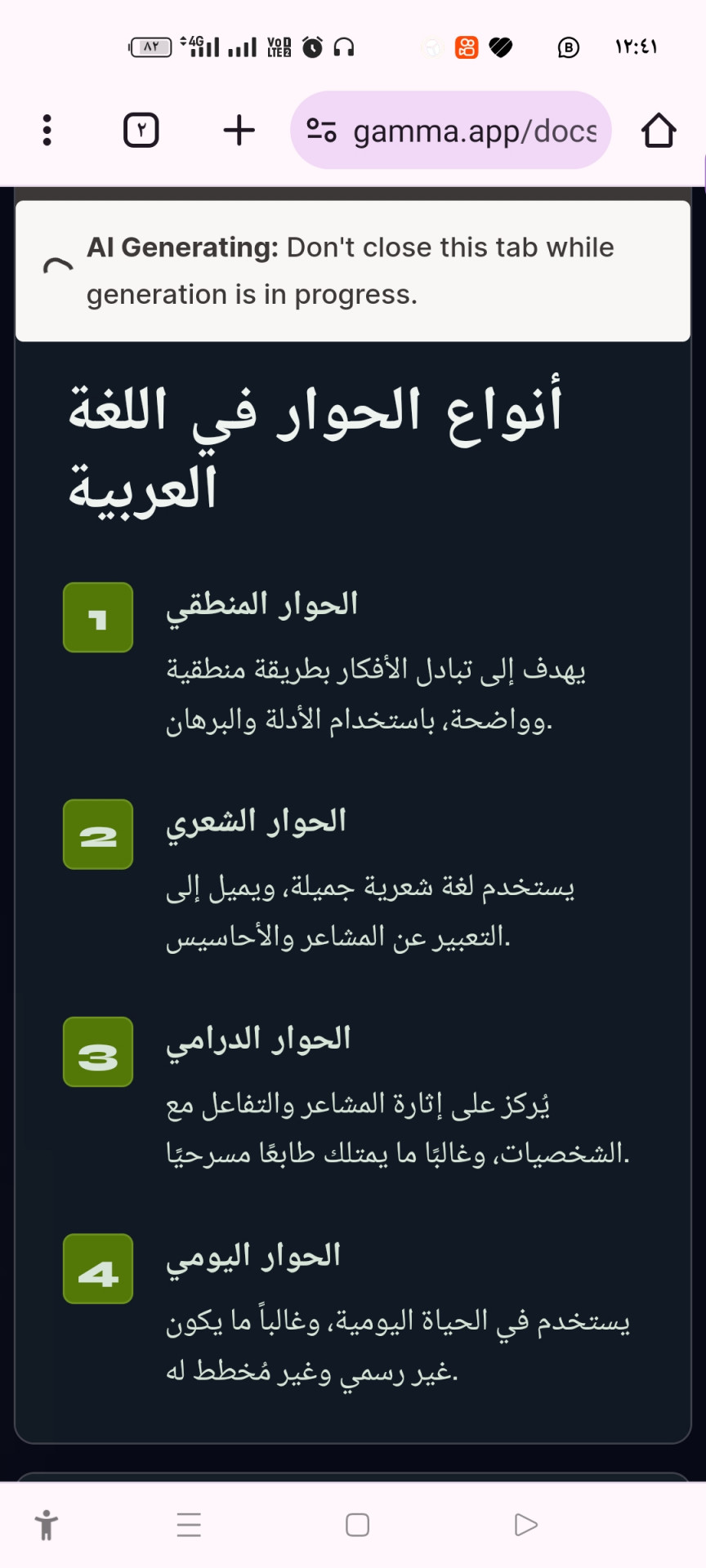
Task: Tap the system home button
Action: tap(357, 1525)
